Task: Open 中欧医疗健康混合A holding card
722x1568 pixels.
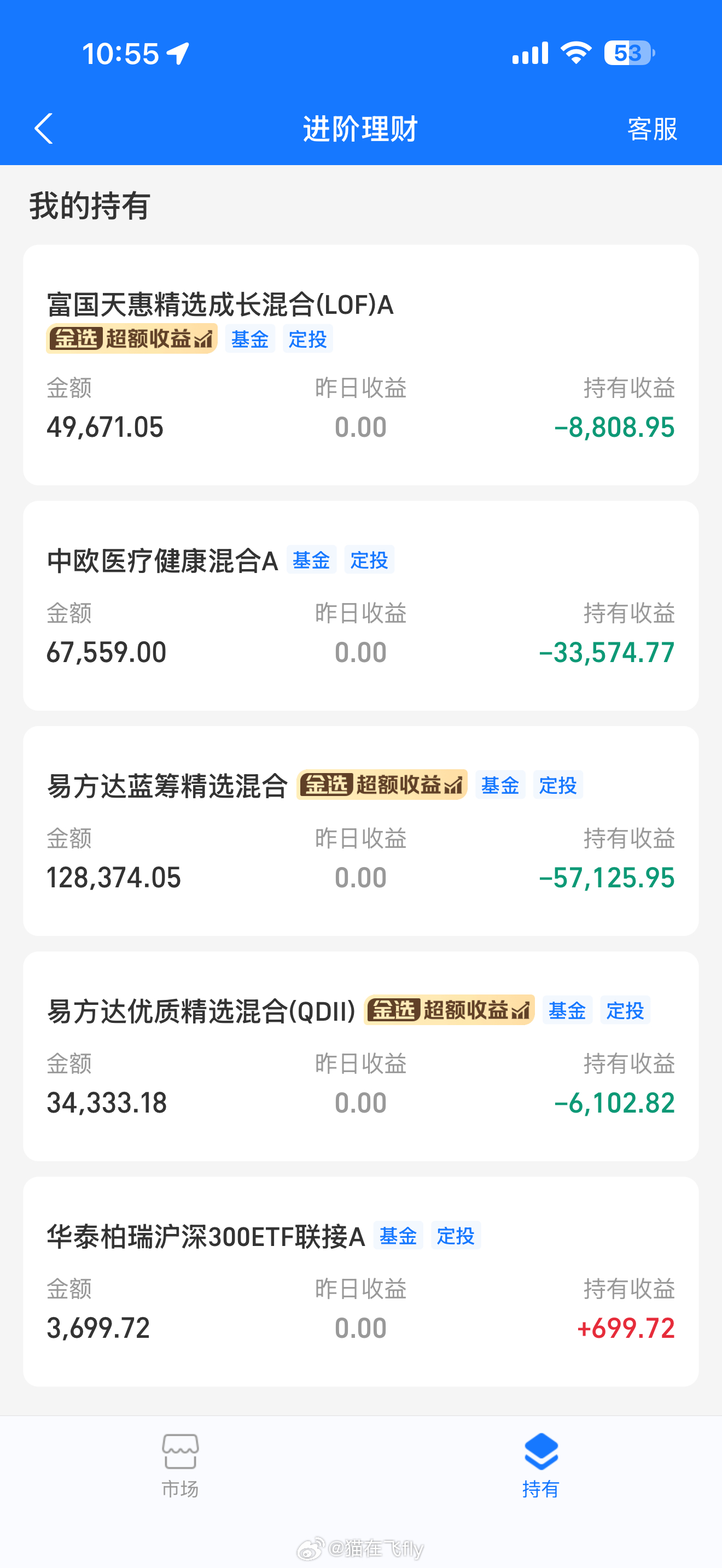Action: coord(361,606)
